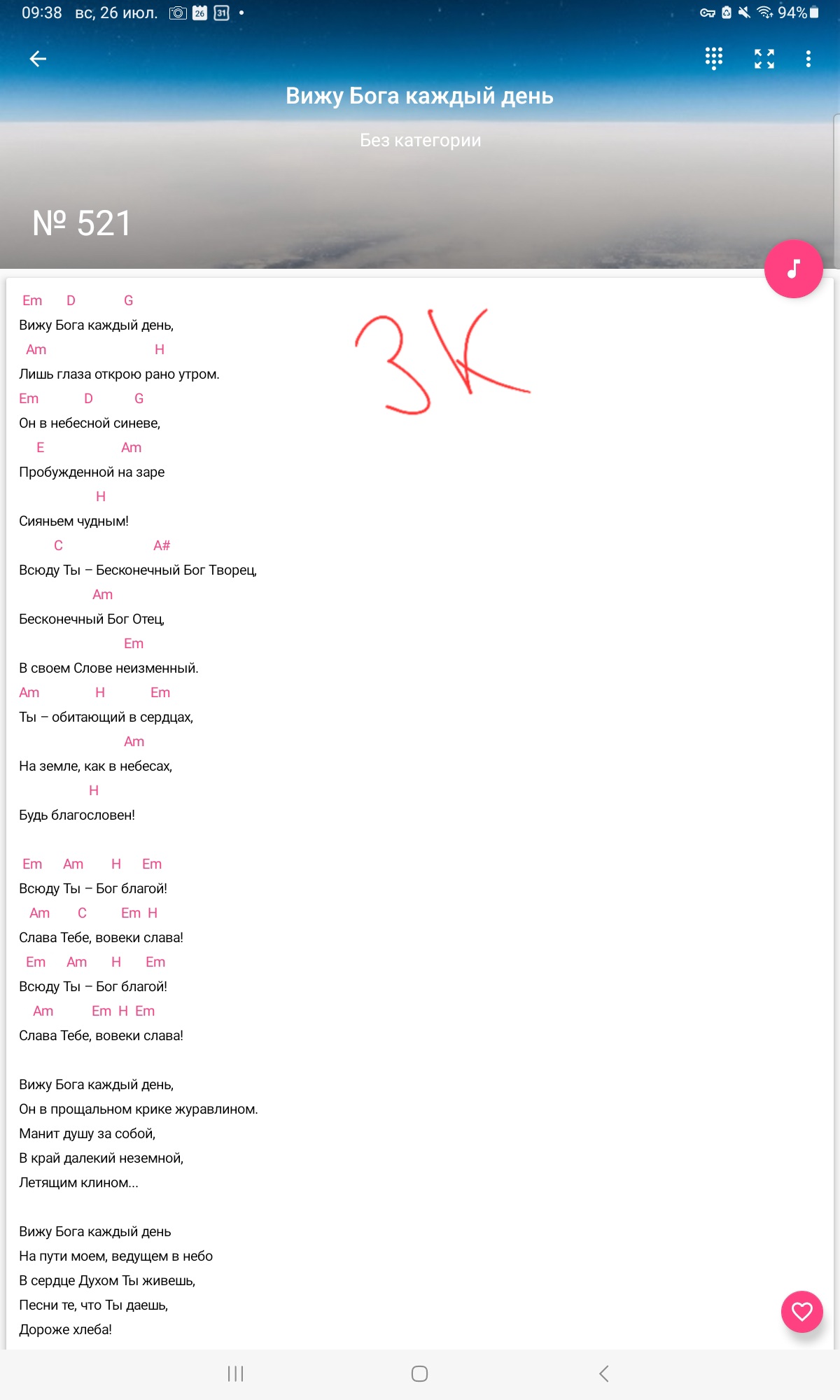Viewport: 840px width, 1400px height.
Task: Go back using the top-left arrow
Action: coord(38,59)
